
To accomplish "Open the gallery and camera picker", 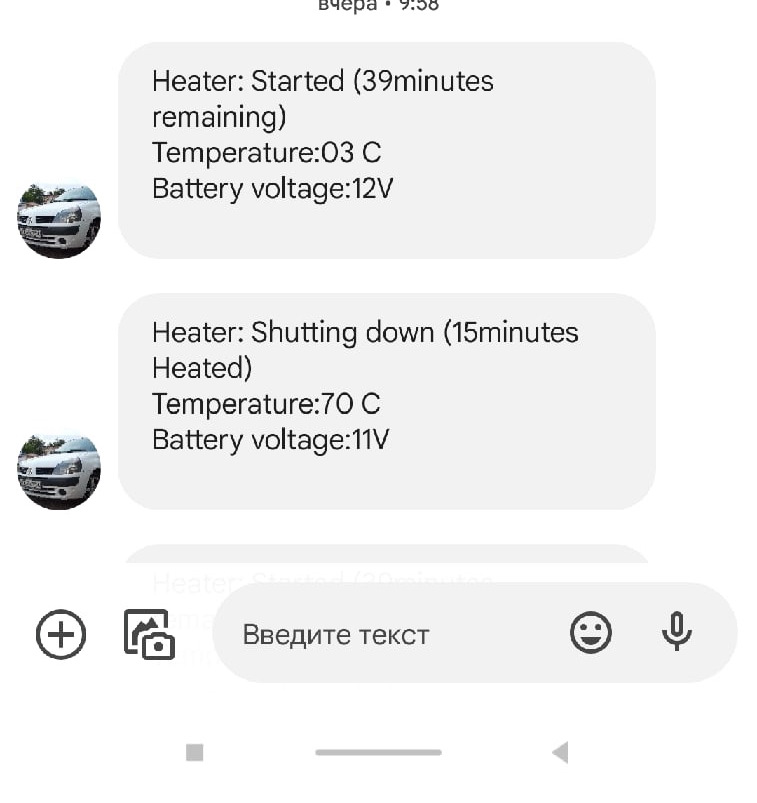I will coord(148,635).
